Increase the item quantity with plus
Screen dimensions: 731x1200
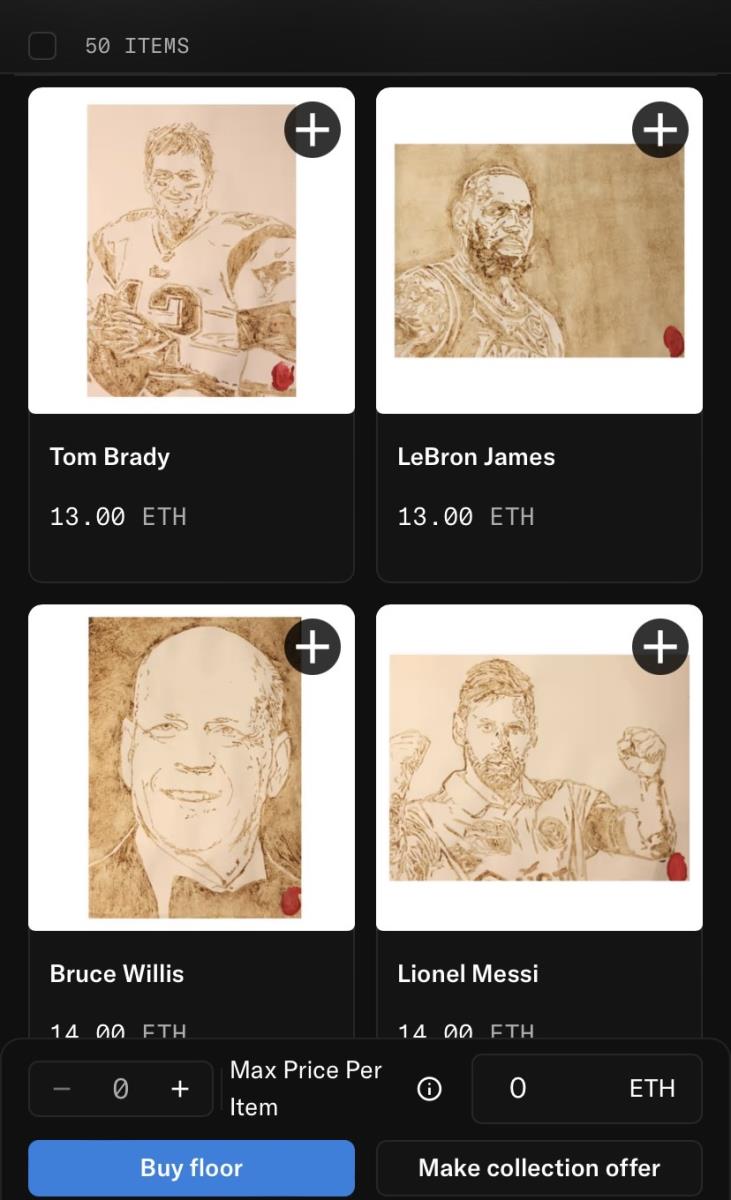point(180,1089)
